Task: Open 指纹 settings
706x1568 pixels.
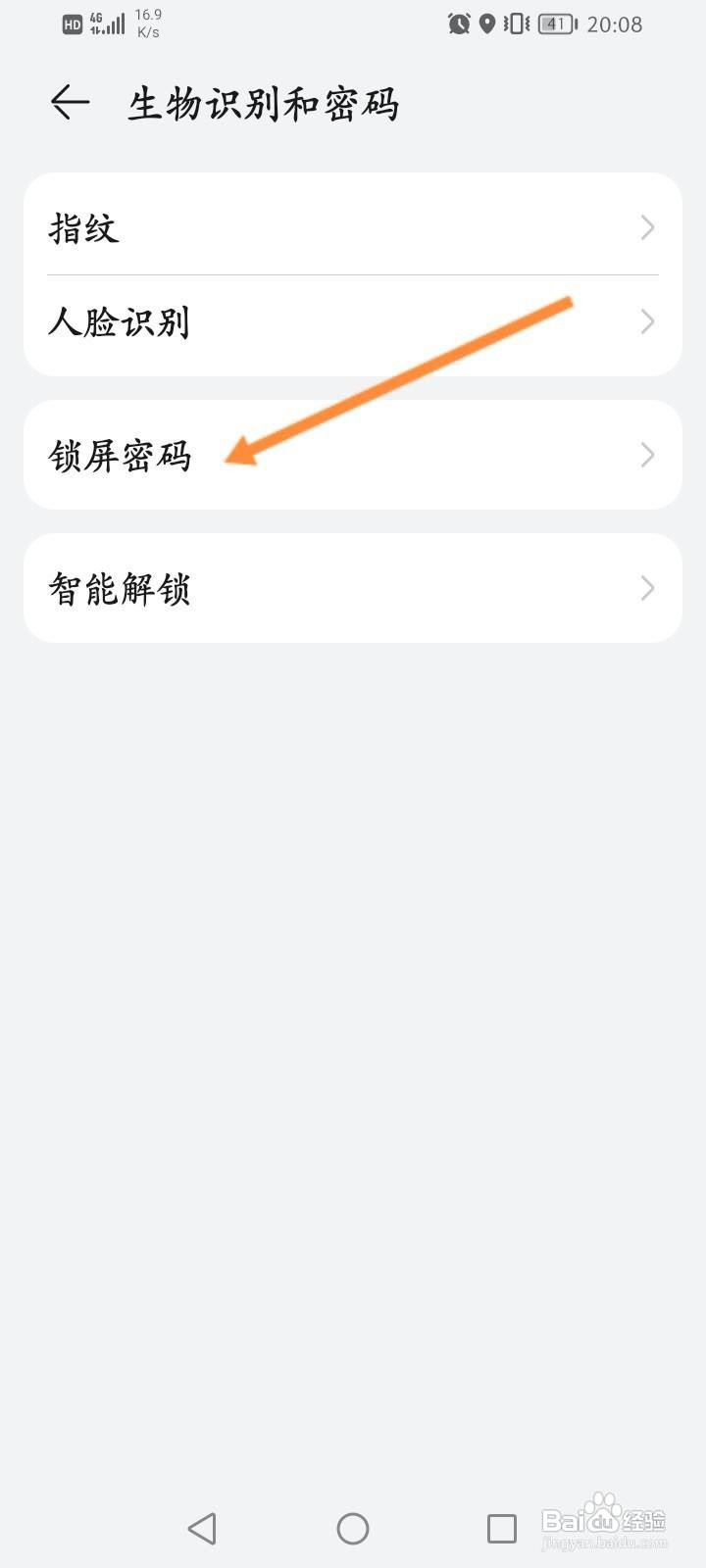Action: tap(353, 227)
